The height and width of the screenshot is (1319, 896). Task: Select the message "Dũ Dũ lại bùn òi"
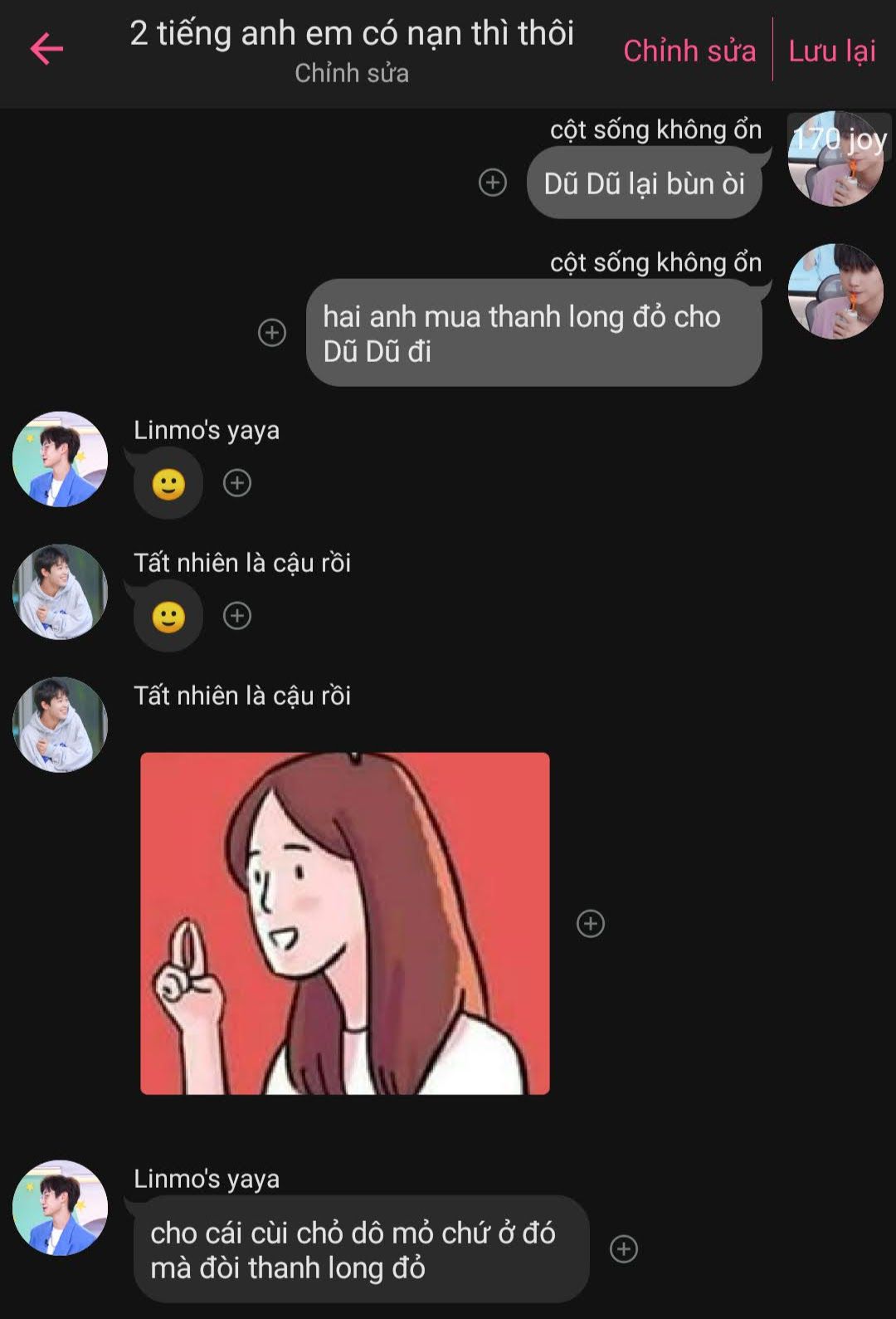coord(644,183)
